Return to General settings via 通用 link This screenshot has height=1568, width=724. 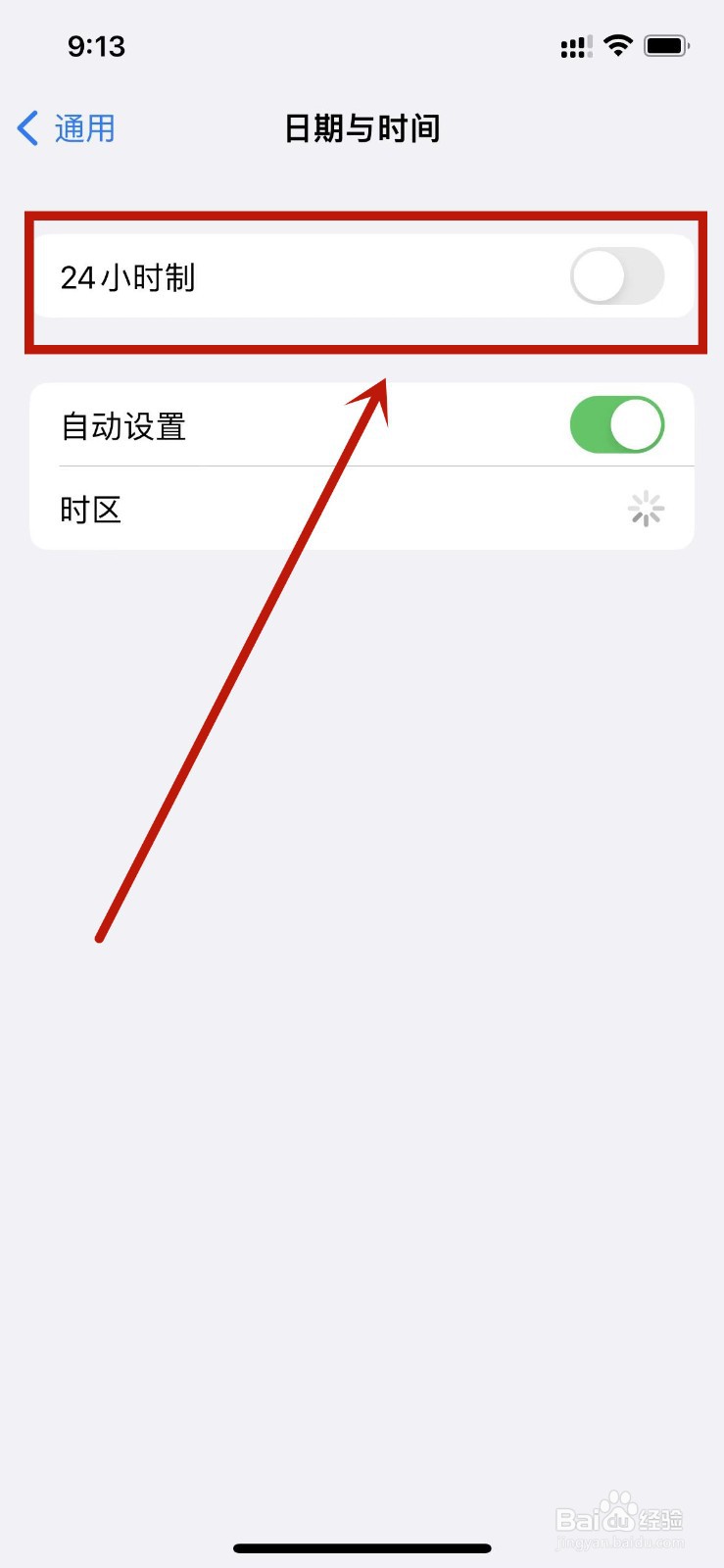click(86, 128)
